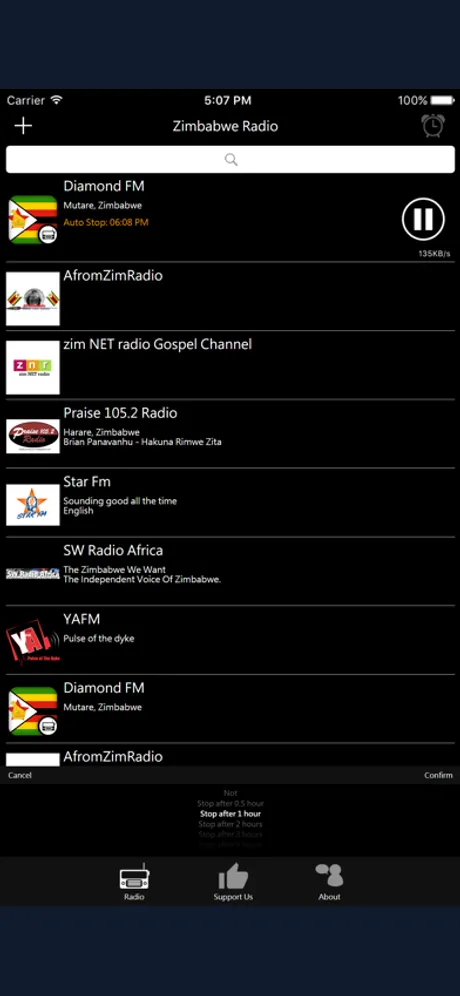This screenshot has height=996, width=460.
Task: Go to the About tab
Action: click(x=329, y=882)
